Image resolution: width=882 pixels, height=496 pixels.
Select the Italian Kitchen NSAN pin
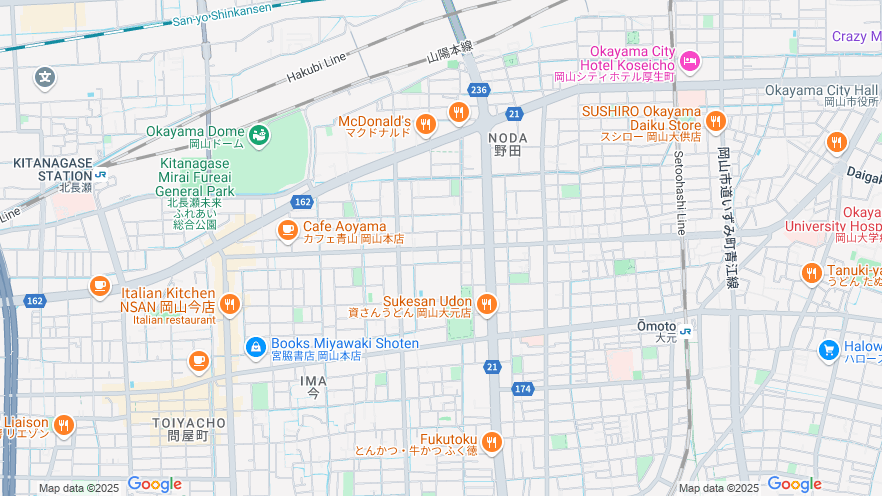point(230,303)
